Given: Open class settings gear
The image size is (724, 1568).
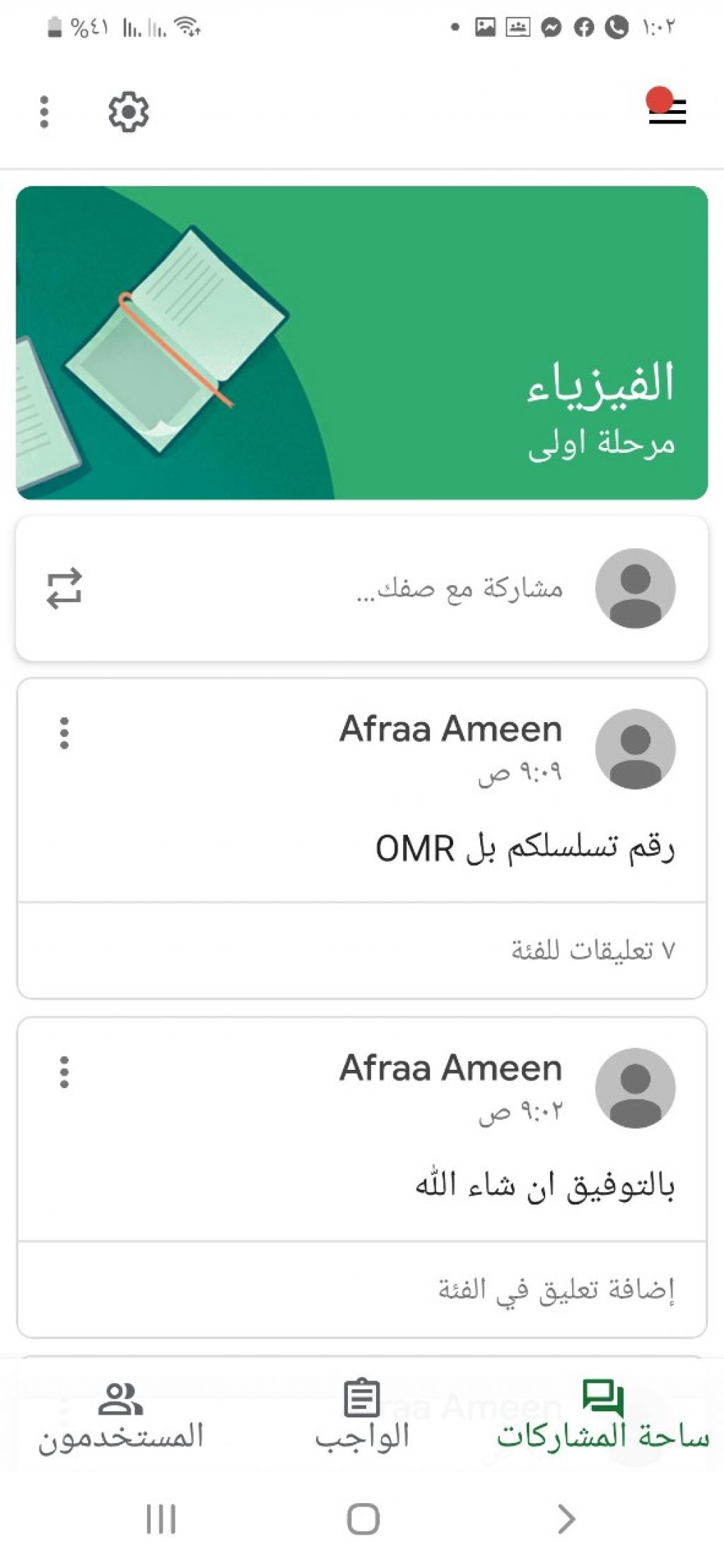Looking at the screenshot, I should (128, 112).
